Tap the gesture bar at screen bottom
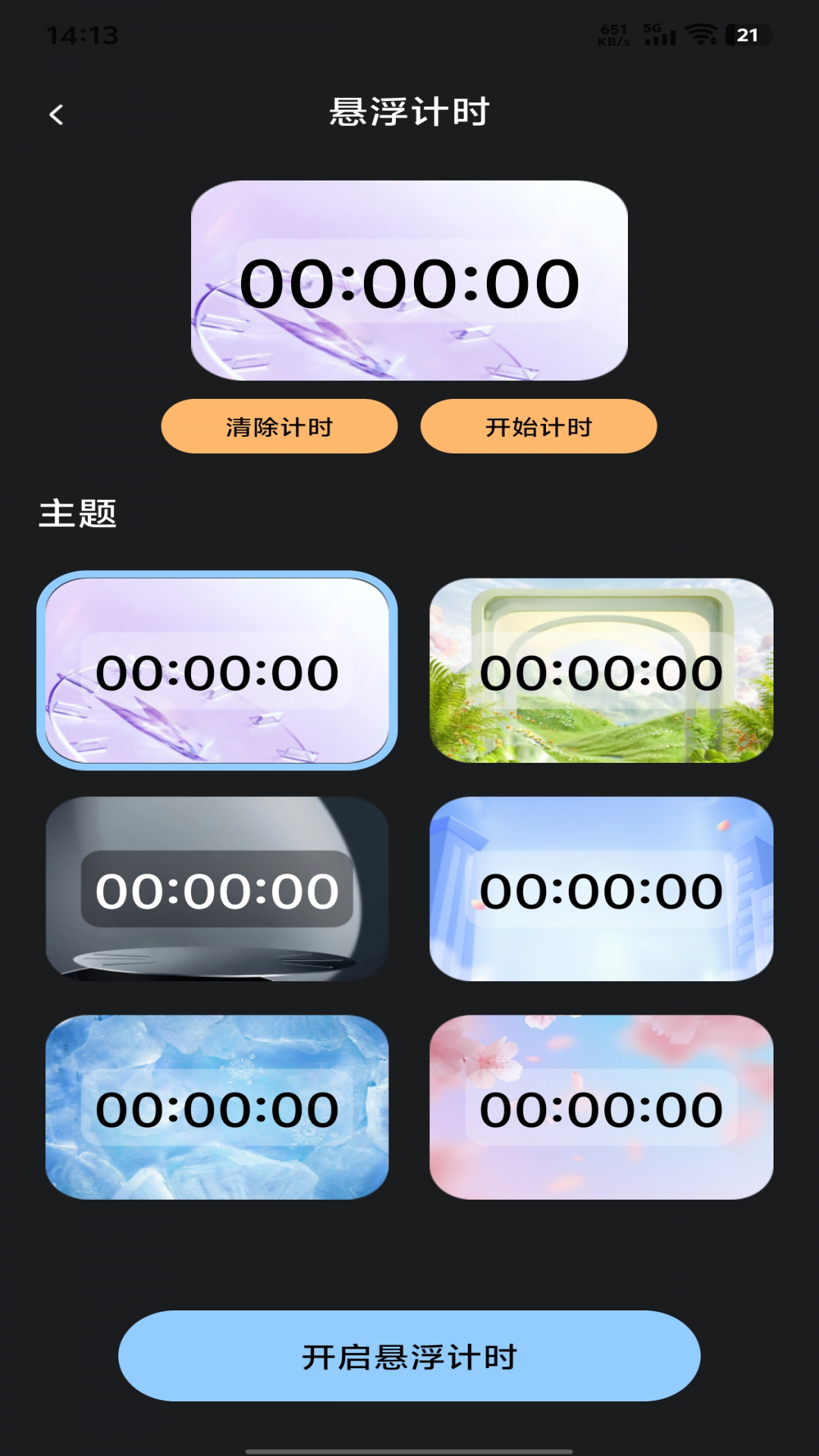 [409, 1445]
